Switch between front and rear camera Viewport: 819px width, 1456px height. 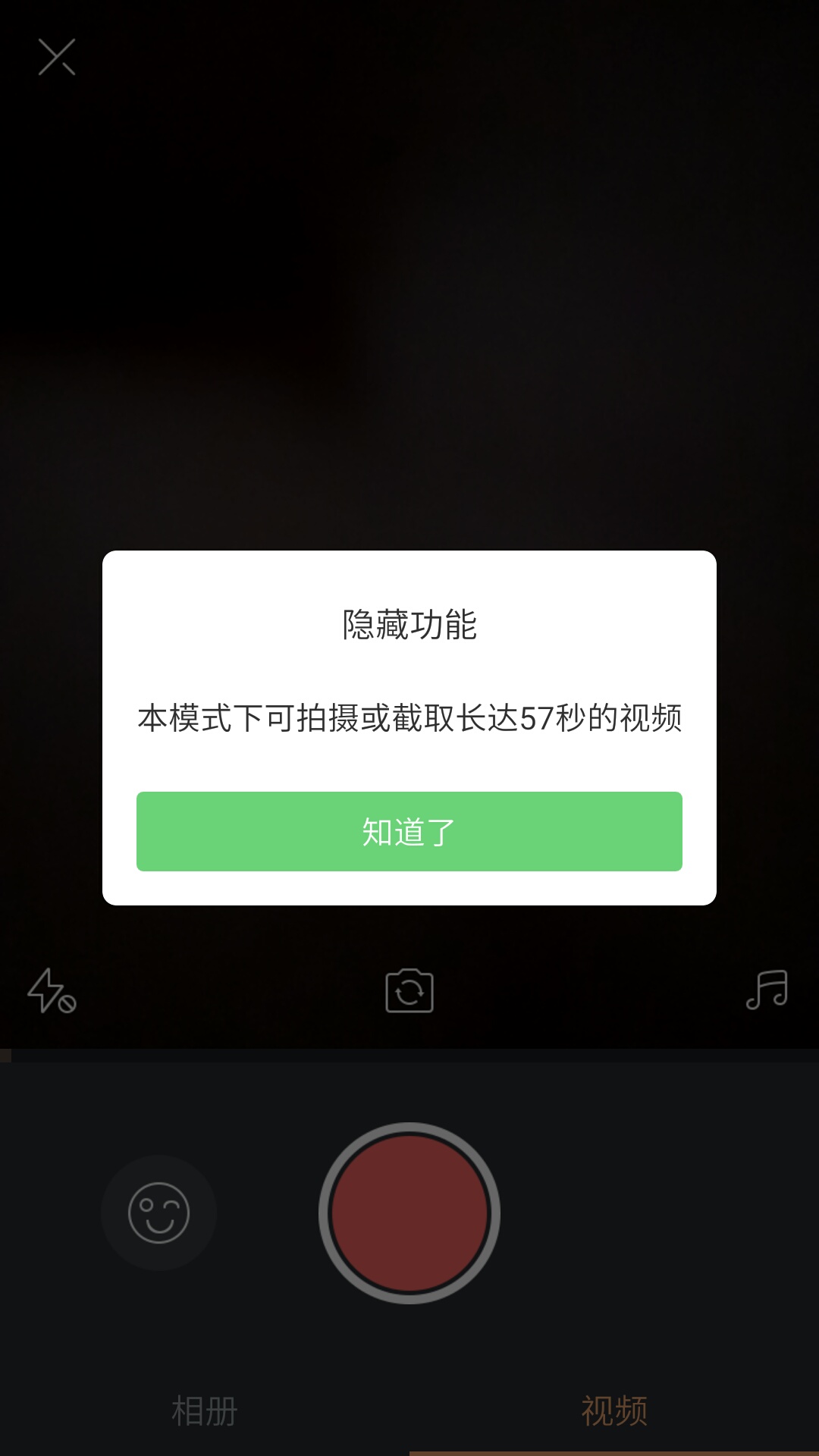tap(409, 990)
